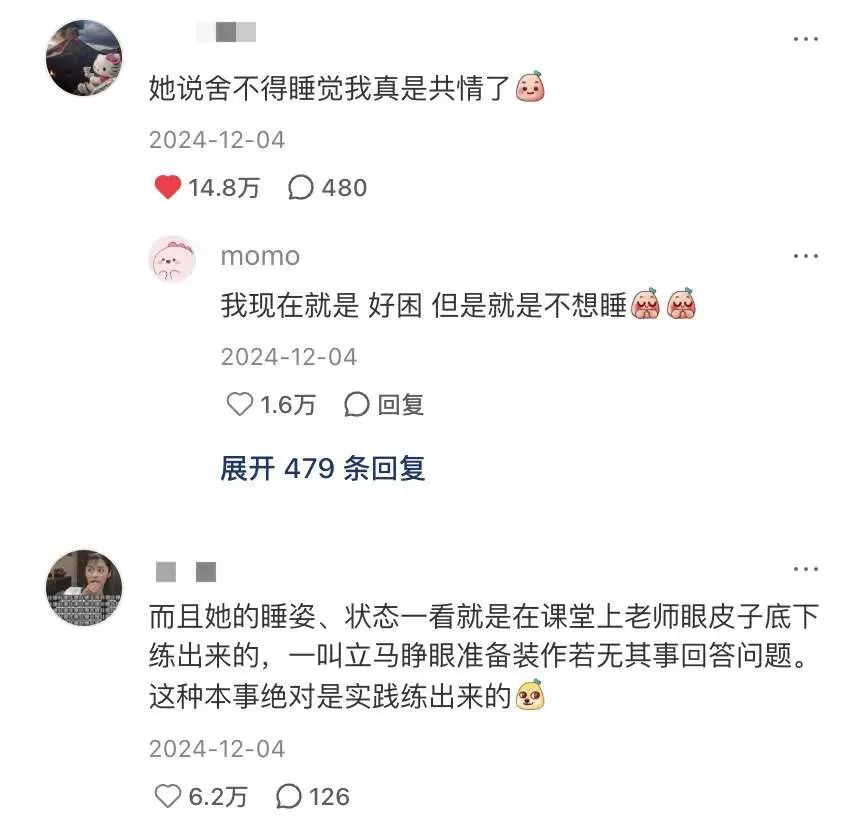Unlike the comment with 14.8万 likes
This screenshot has width=864, height=830.
tap(168, 187)
